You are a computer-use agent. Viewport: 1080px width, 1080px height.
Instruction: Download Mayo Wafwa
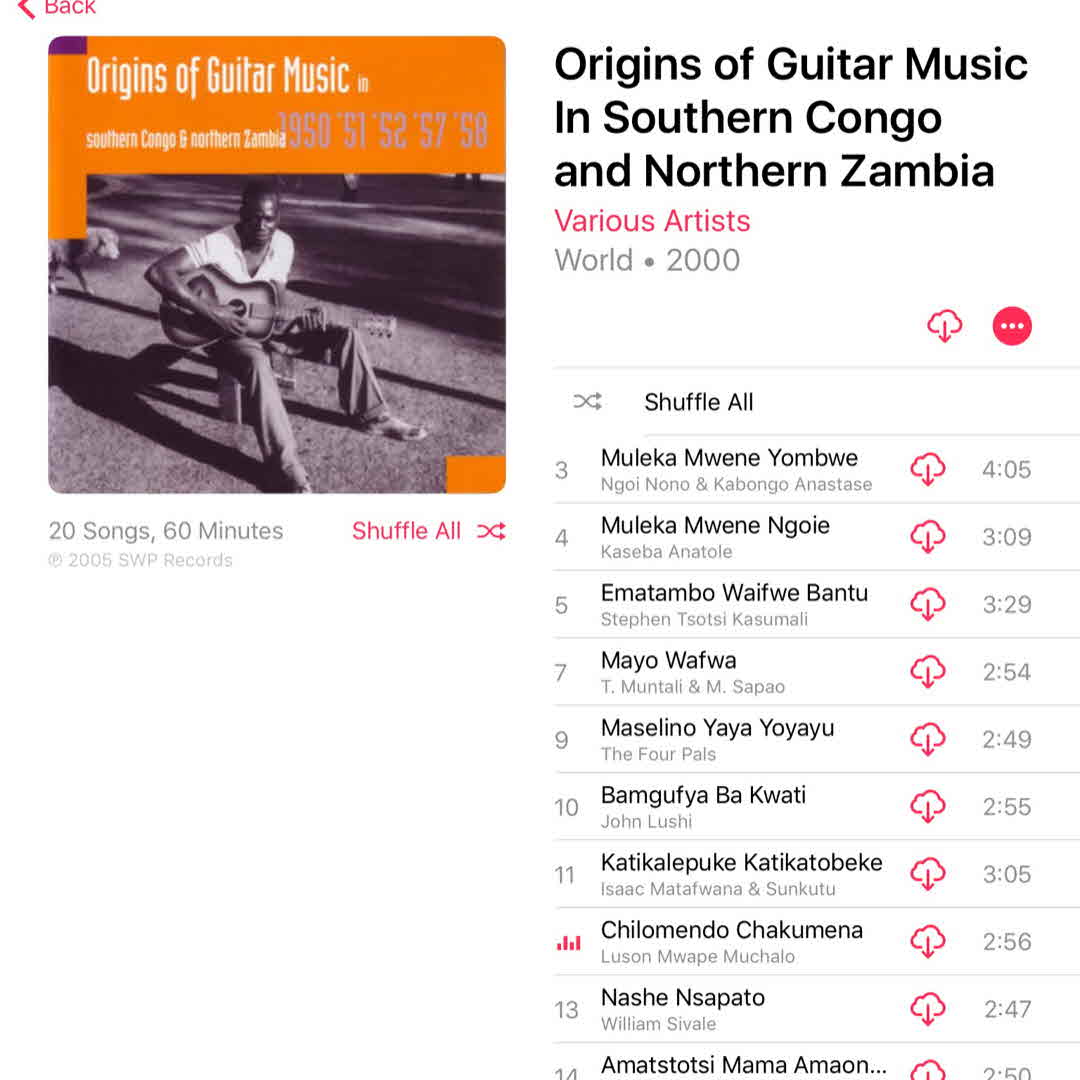[928, 672]
